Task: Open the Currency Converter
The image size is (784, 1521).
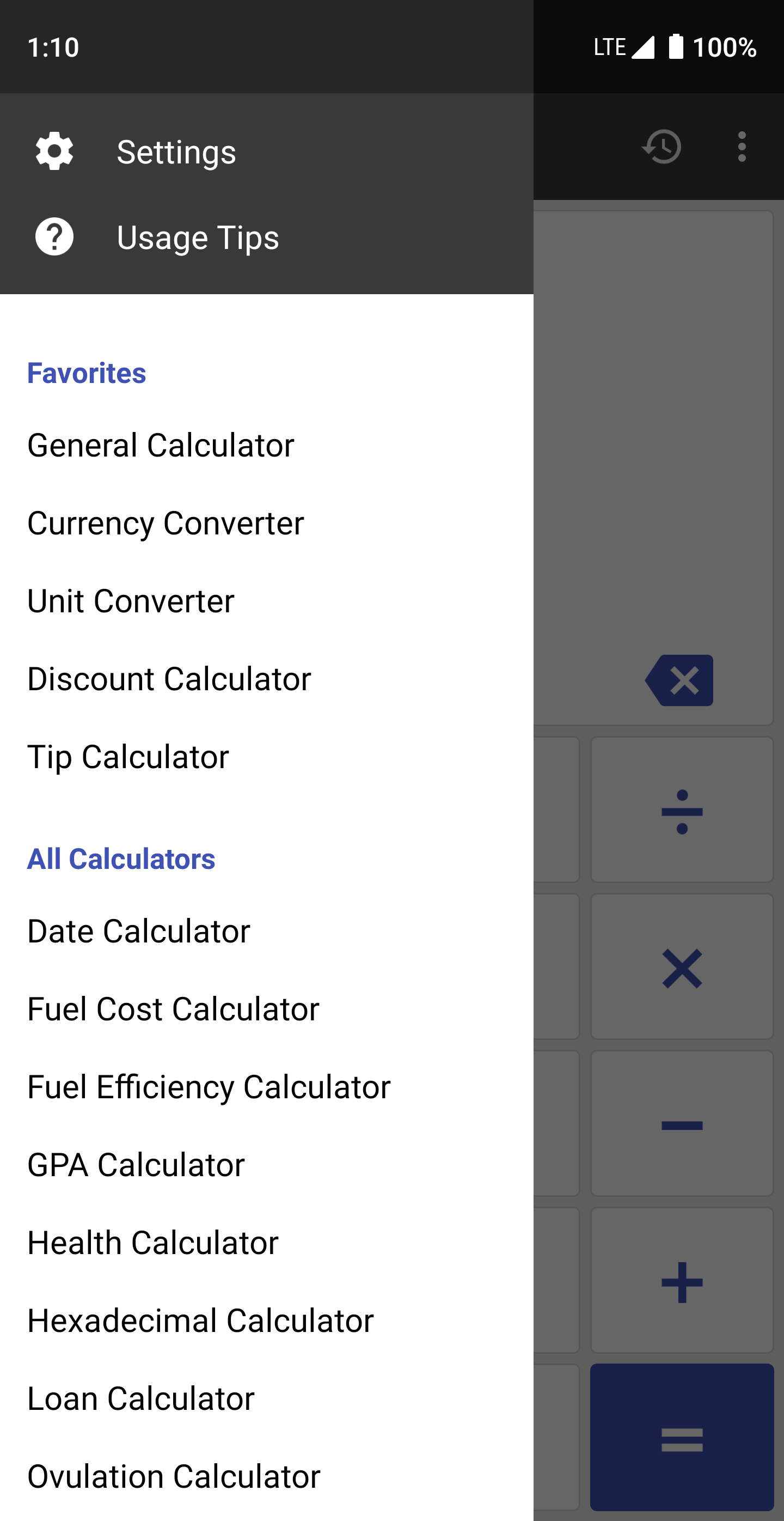Action: point(165,523)
